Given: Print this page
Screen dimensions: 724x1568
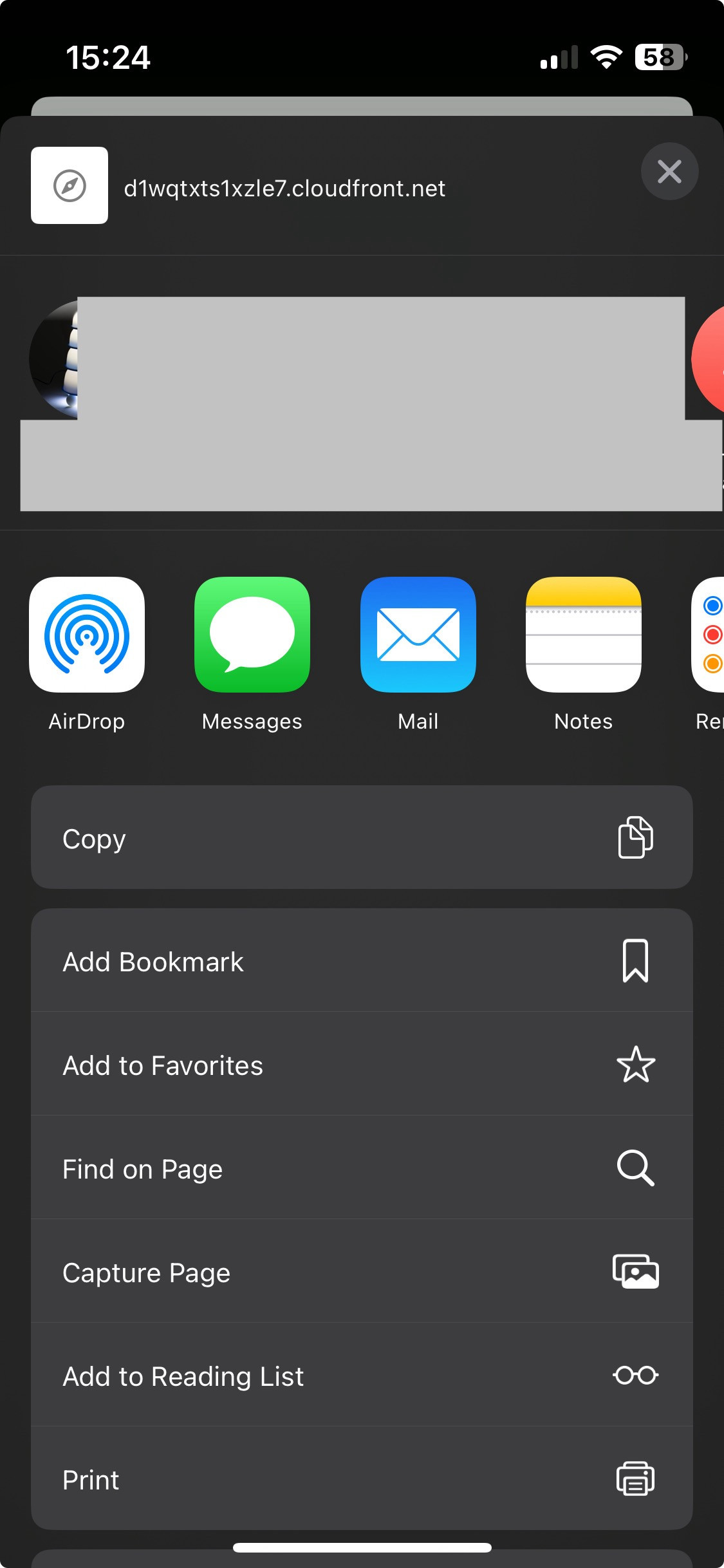Looking at the screenshot, I should coord(362,1479).
